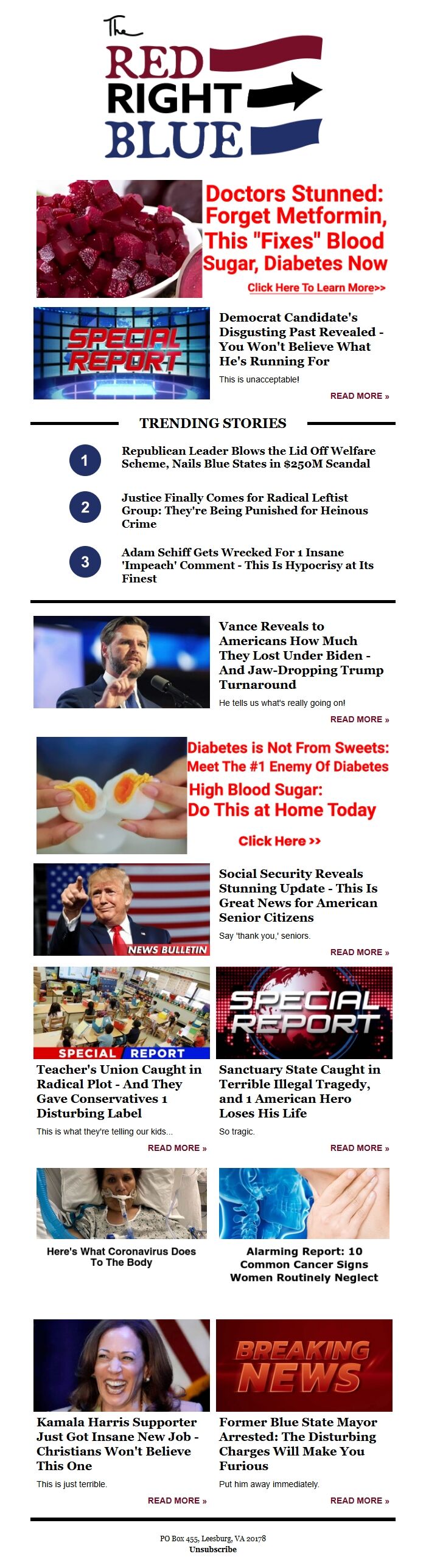Viewport: 426px width, 1568px height.
Task: Unsubscribe from this newsletter
Action: point(212,1549)
